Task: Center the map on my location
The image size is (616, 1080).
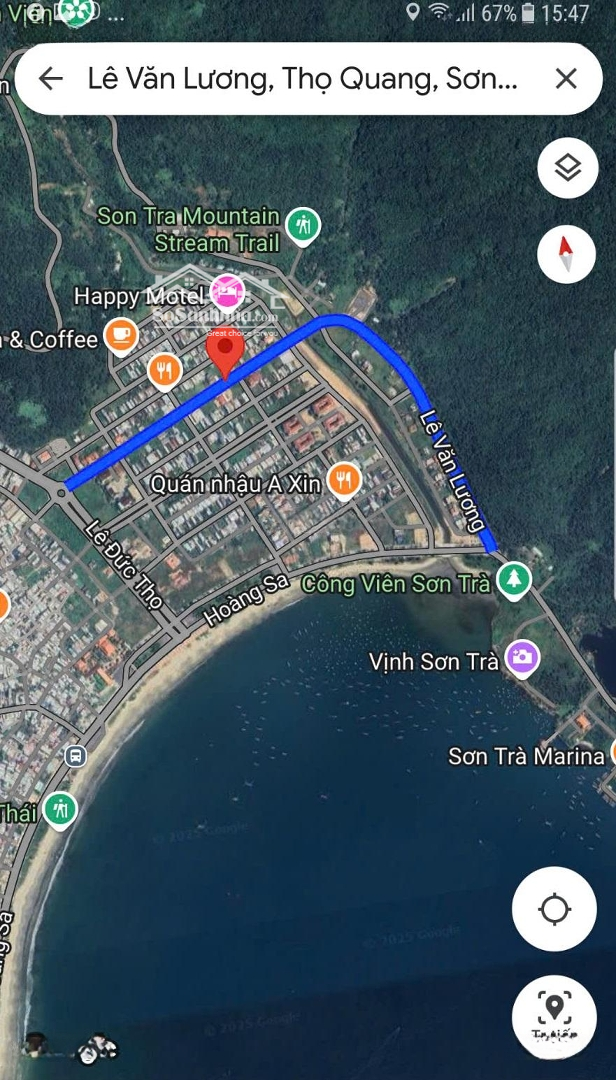Action: click(554, 909)
